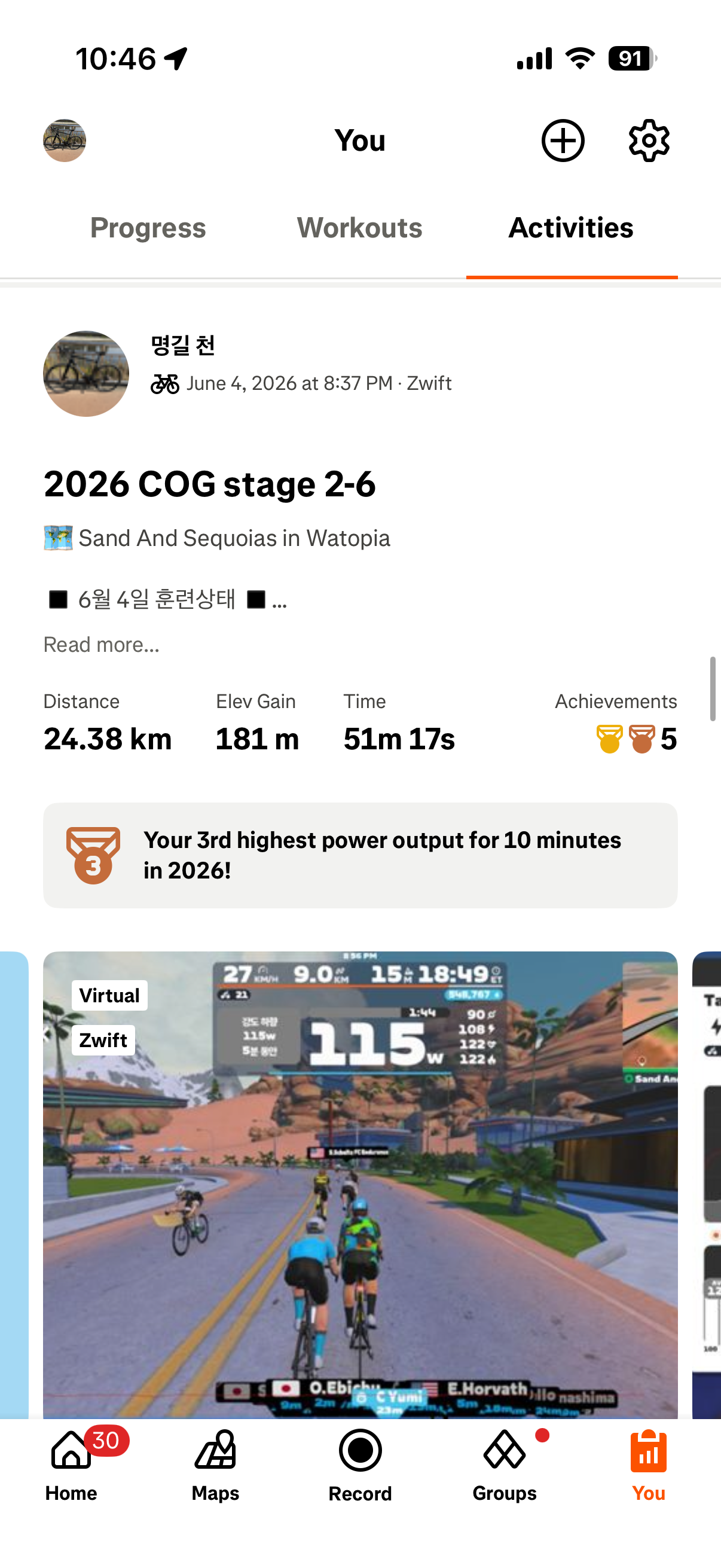Switch to the Workouts tab

[359, 228]
